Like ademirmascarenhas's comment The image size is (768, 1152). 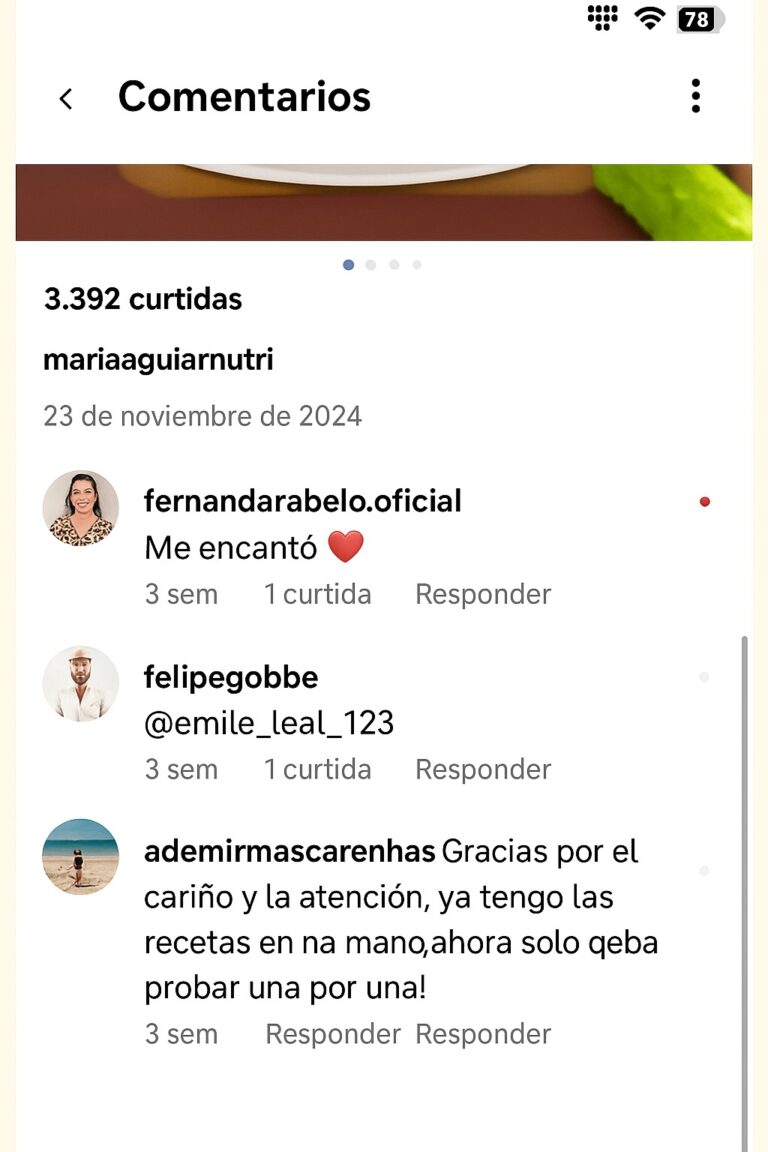coord(704,871)
